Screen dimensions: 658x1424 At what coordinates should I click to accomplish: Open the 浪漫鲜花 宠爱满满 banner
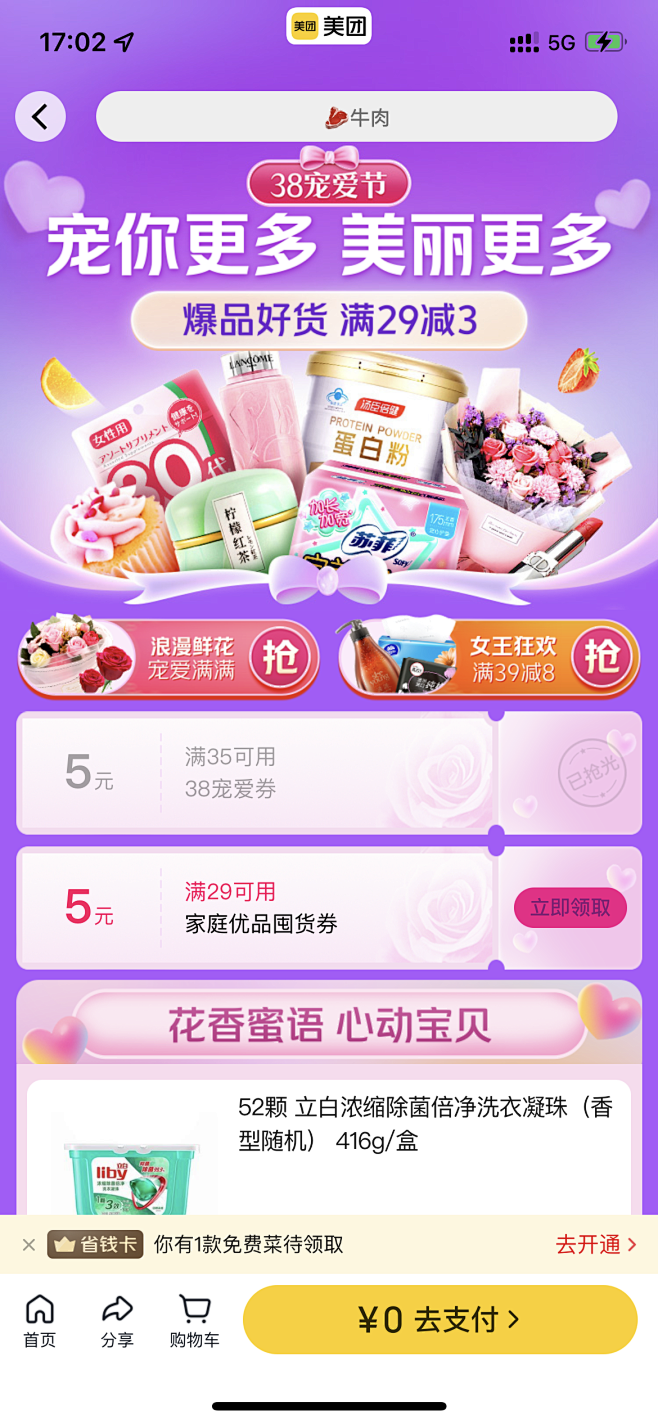point(168,658)
